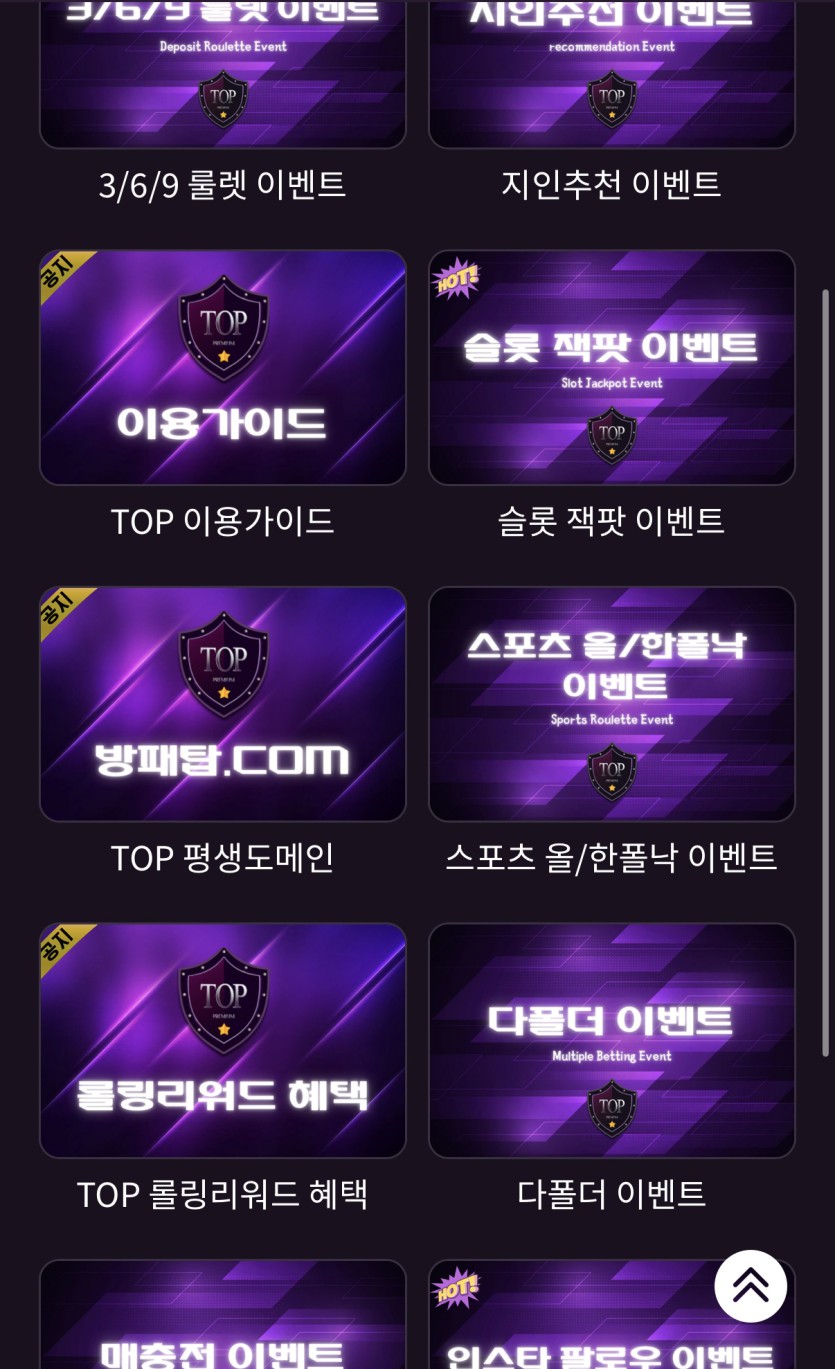Screen dimensions: 835x1369
Task: Tap the scroll-to-top arrow button
Action: point(750,1286)
